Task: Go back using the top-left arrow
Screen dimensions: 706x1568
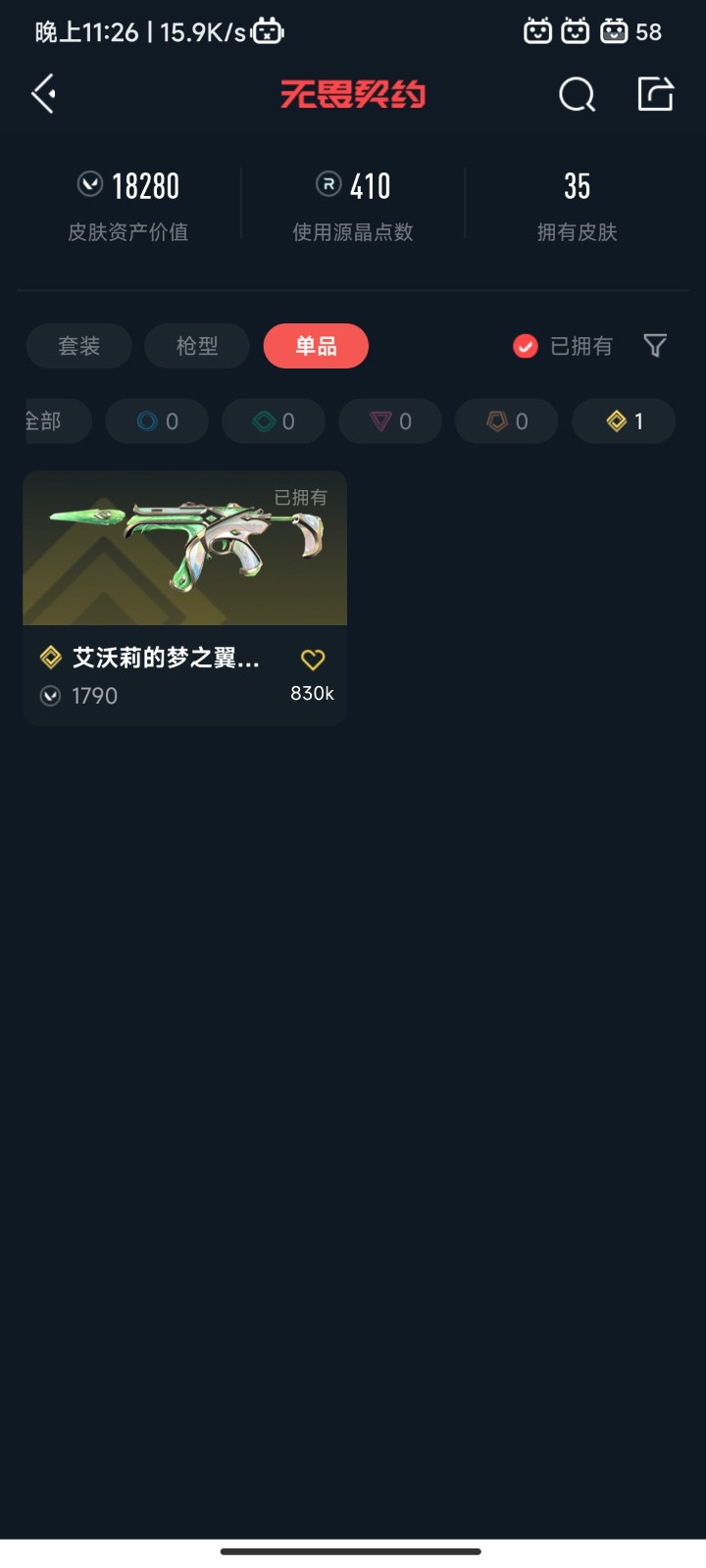Action: coord(43,94)
